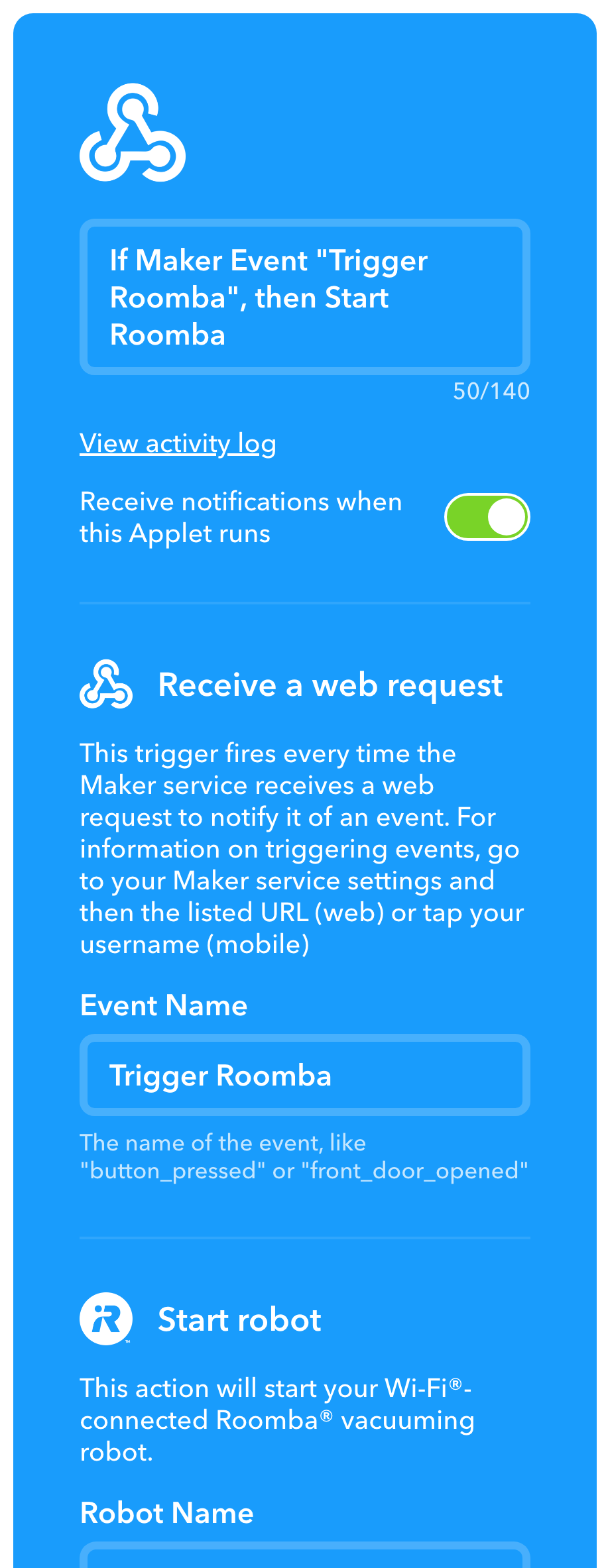Edit the Event Name field
606x1568 pixels.
click(304, 1075)
